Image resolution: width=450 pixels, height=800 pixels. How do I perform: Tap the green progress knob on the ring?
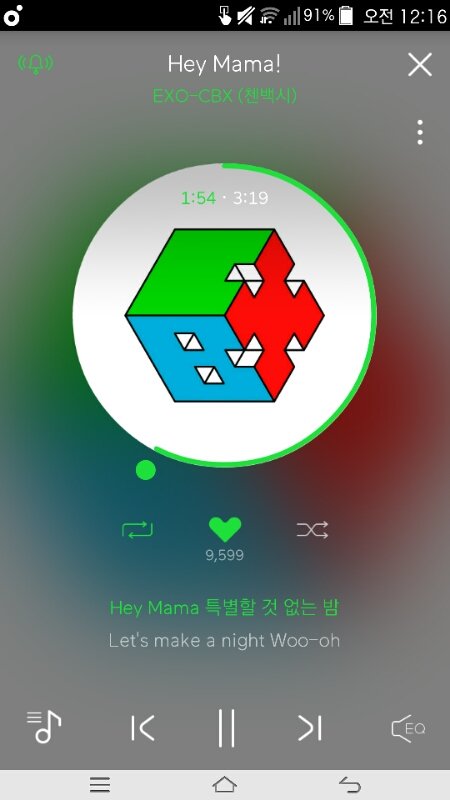coord(146,470)
